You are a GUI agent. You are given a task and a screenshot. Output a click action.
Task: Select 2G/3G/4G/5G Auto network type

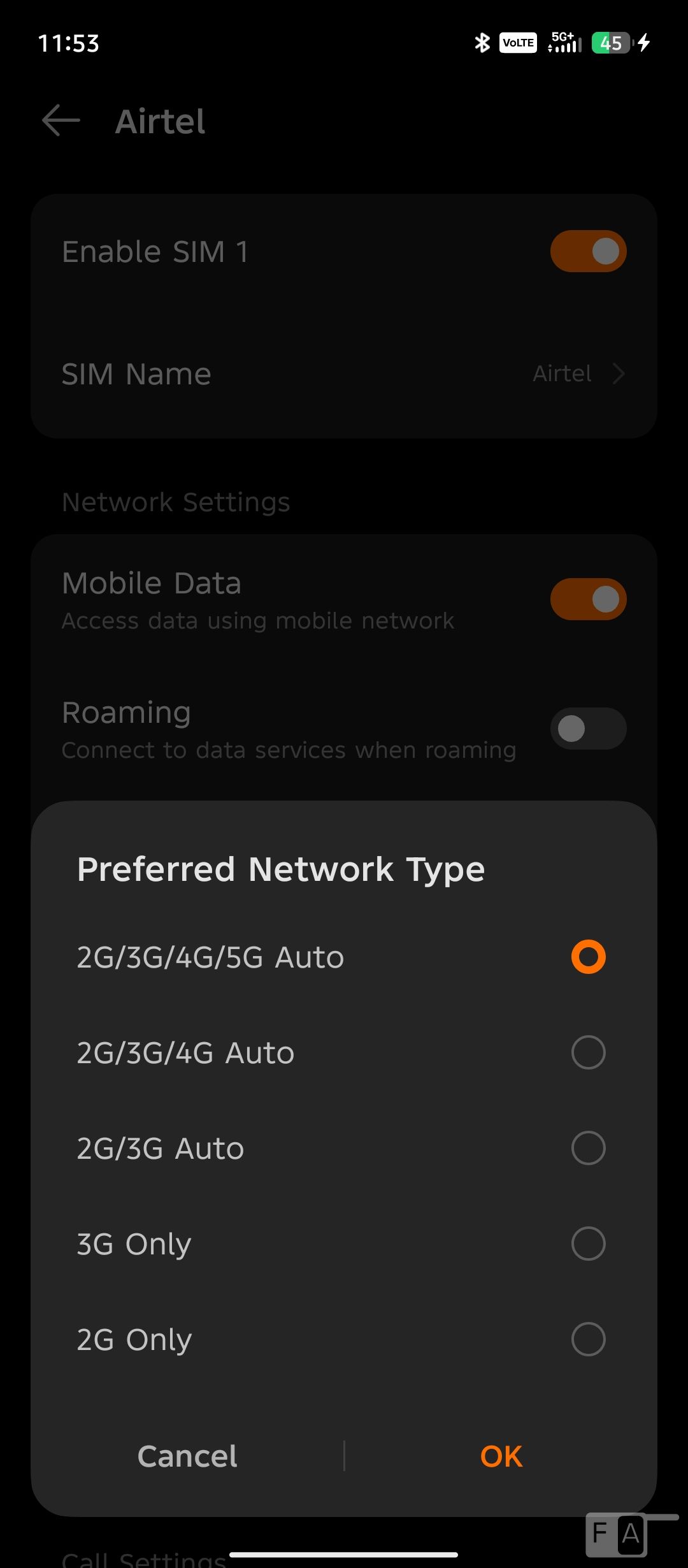pos(587,957)
